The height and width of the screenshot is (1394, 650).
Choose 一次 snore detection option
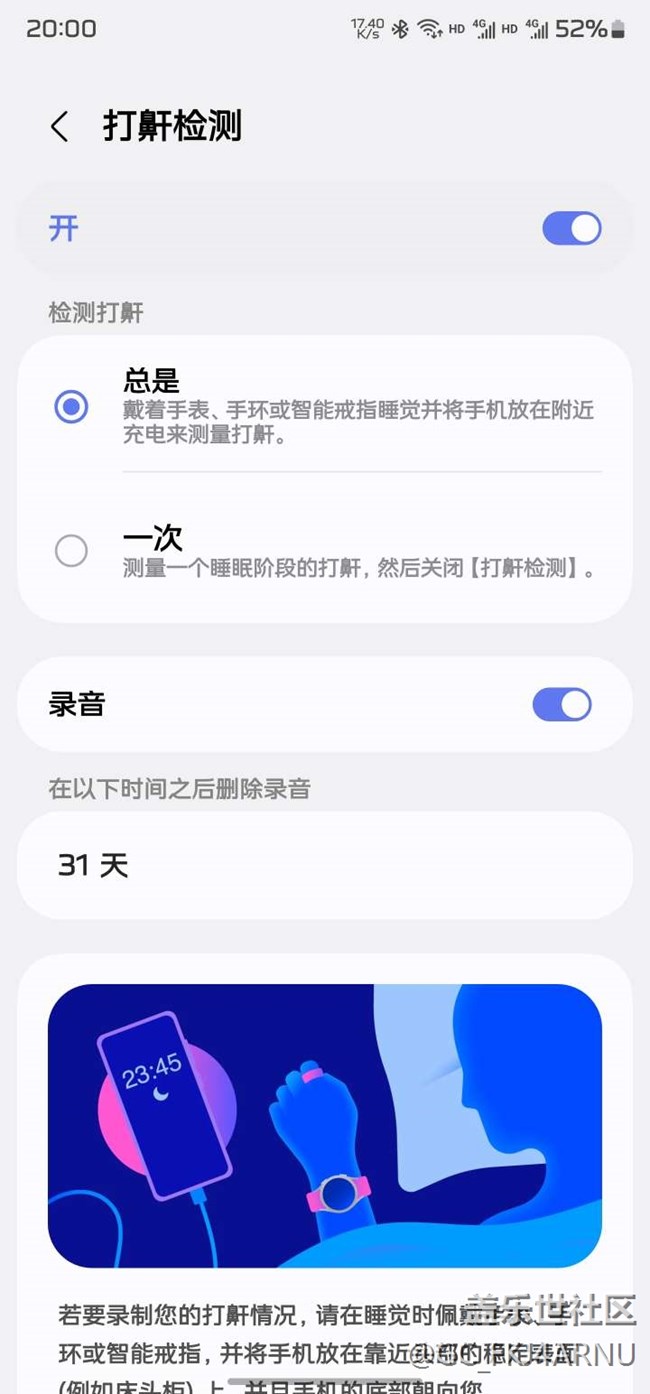point(71,551)
